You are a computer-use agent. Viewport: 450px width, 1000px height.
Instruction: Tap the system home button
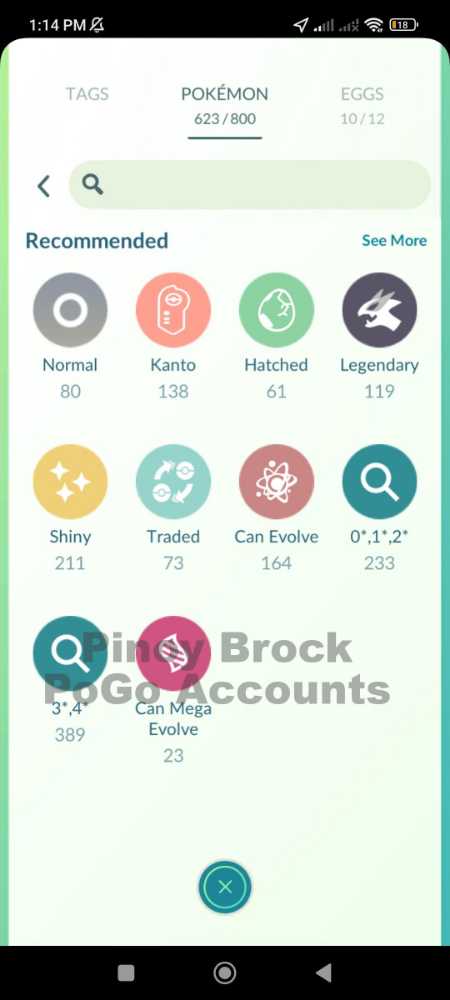pos(224,973)
